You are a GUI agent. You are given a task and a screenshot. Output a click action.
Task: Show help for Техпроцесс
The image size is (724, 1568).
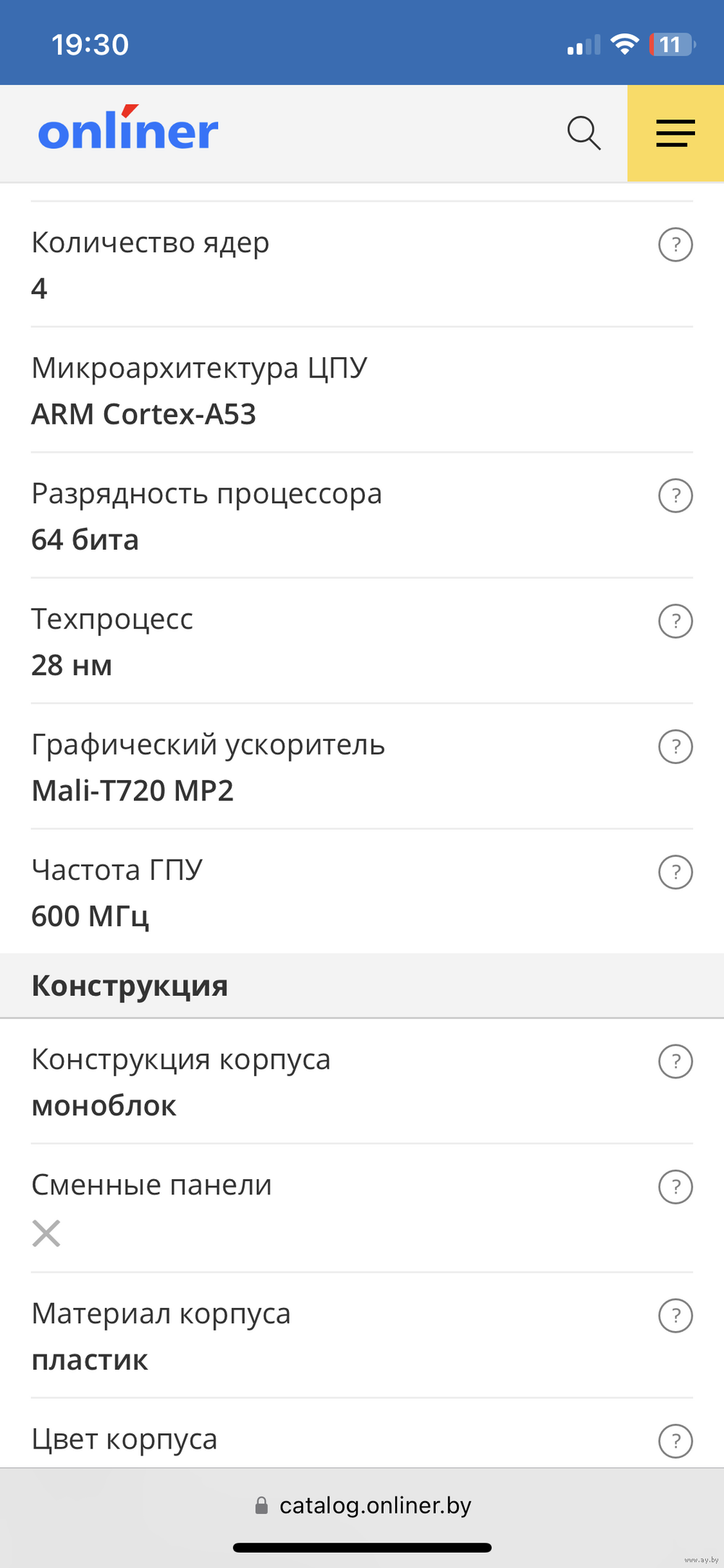675,621
